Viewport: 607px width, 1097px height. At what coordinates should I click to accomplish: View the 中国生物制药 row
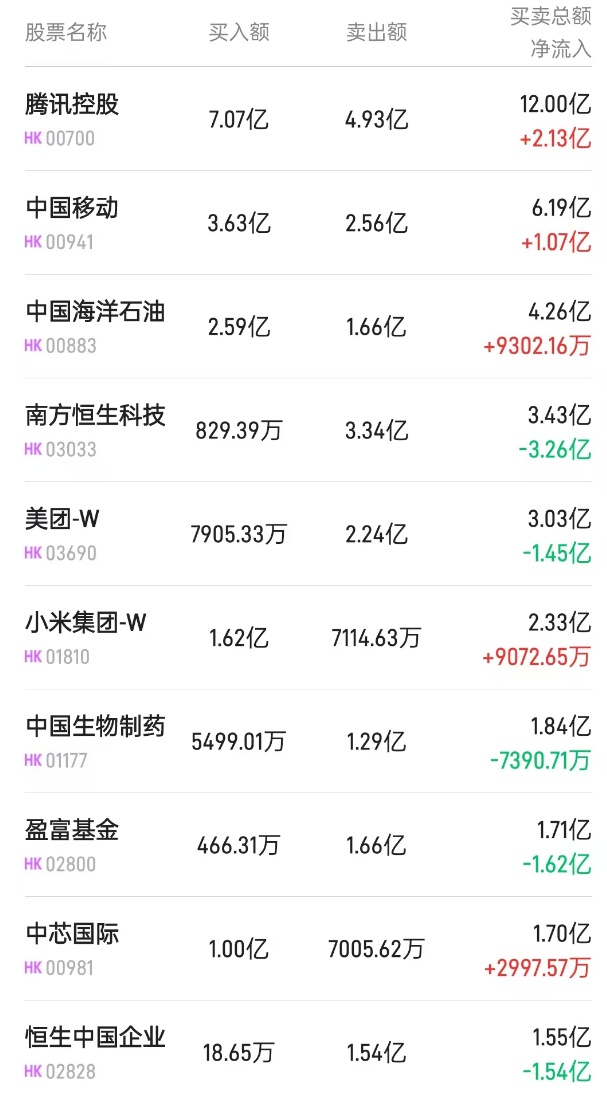tap(95, 727)
